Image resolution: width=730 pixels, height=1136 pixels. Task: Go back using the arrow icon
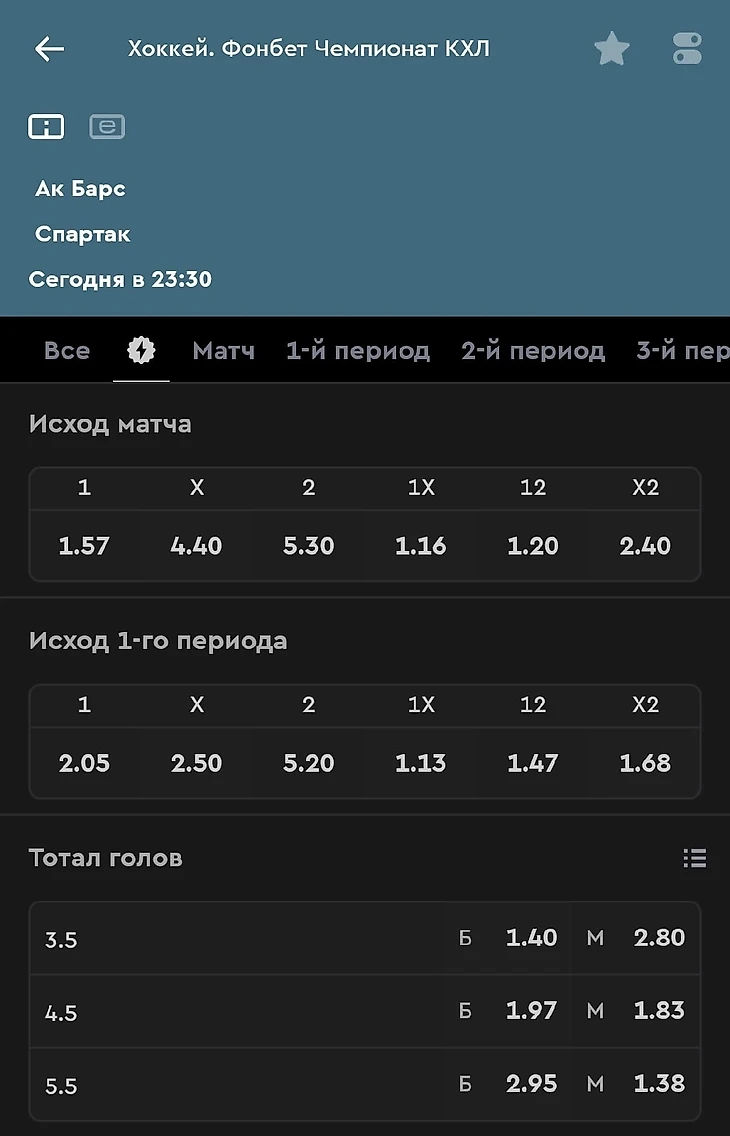[x=49, y=49]
